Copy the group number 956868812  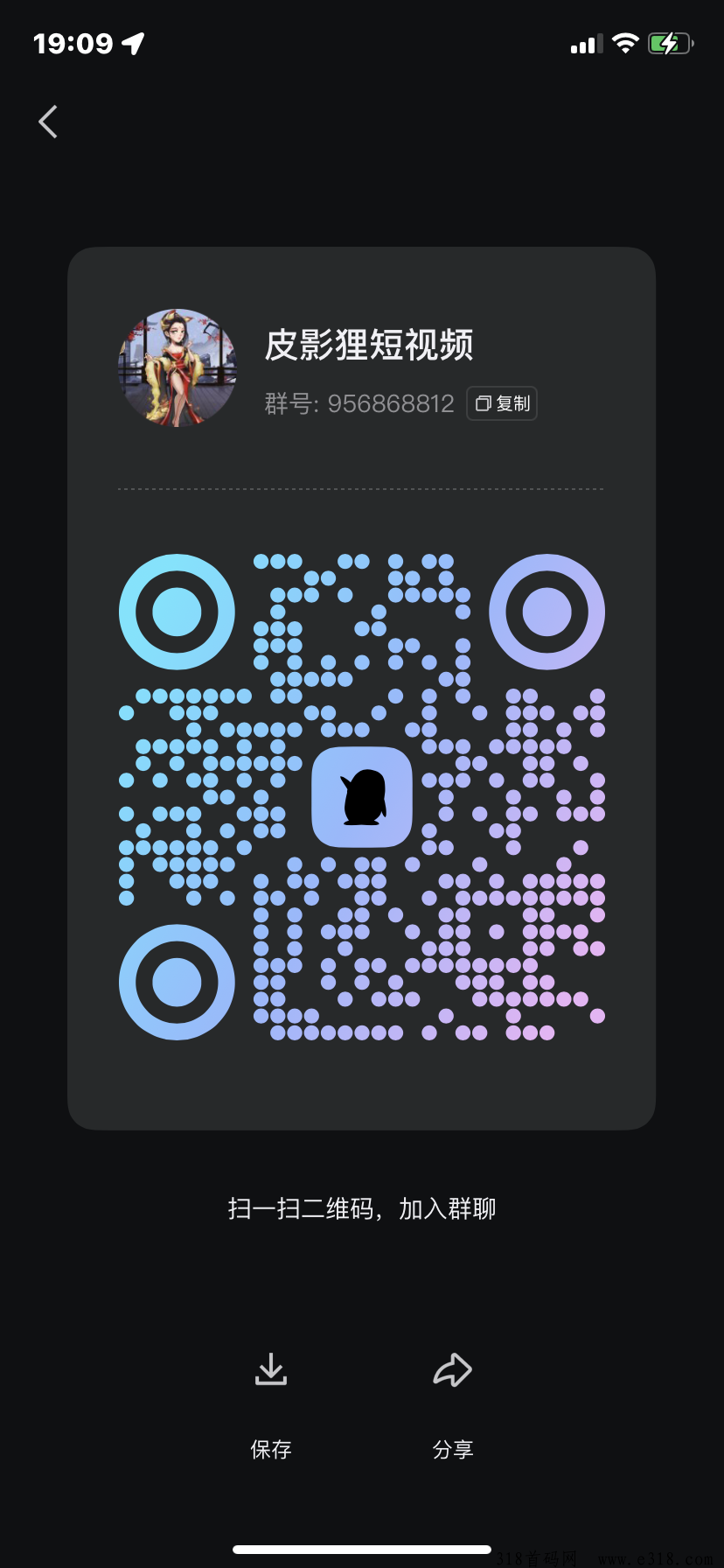click(x=502, y=403)
